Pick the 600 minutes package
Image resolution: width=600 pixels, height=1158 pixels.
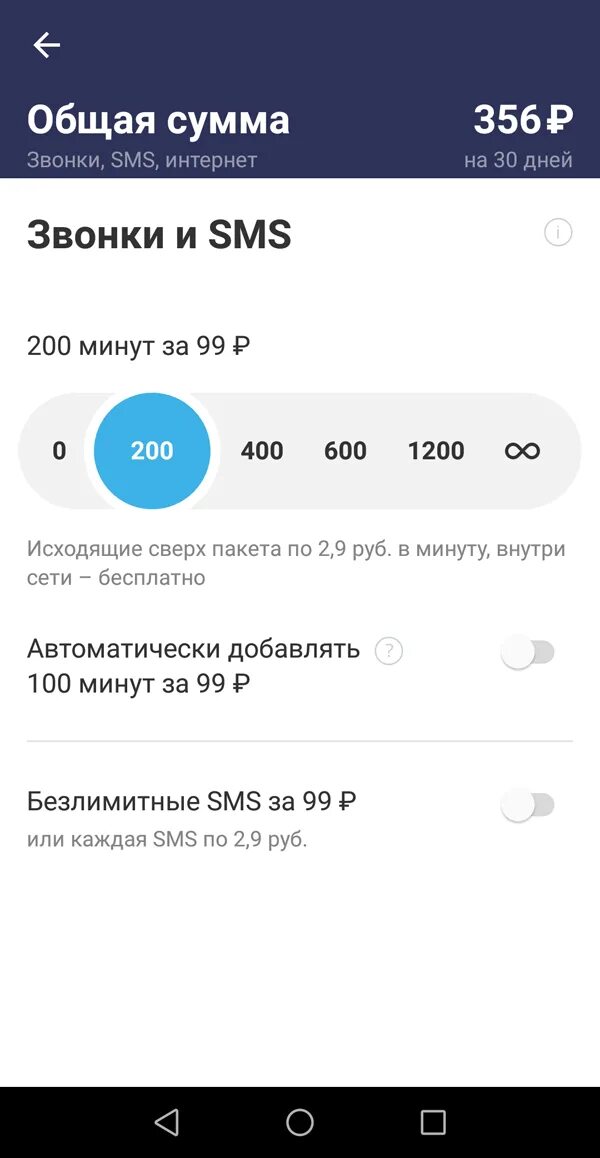345,450
